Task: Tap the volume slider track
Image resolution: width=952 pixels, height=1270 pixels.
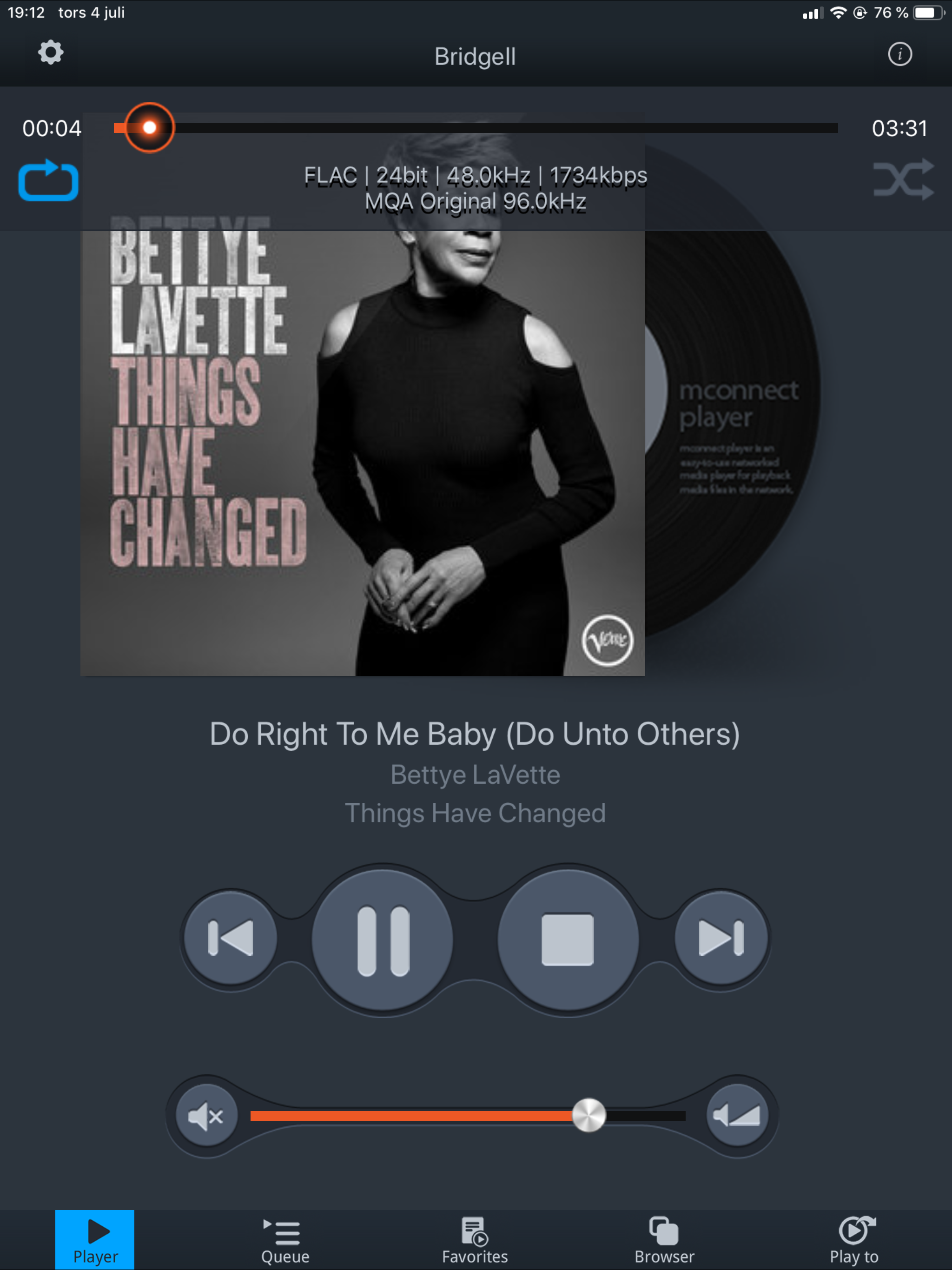Action: coord(467,1116)
